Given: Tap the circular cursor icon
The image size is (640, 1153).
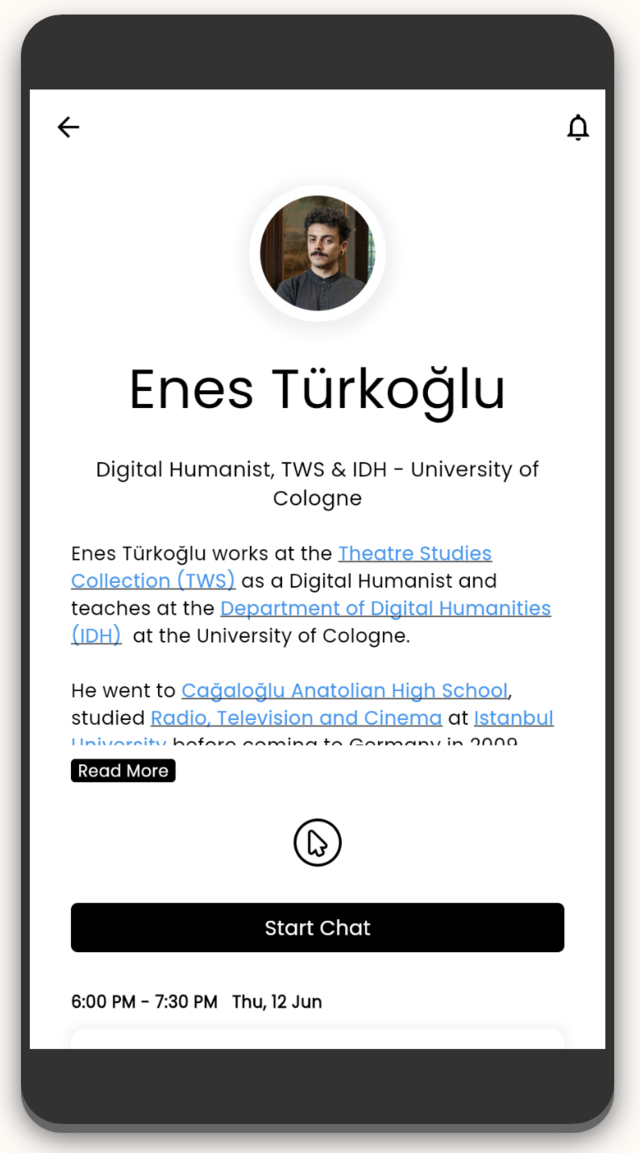Looking at the screenshot, I should 318,843.
